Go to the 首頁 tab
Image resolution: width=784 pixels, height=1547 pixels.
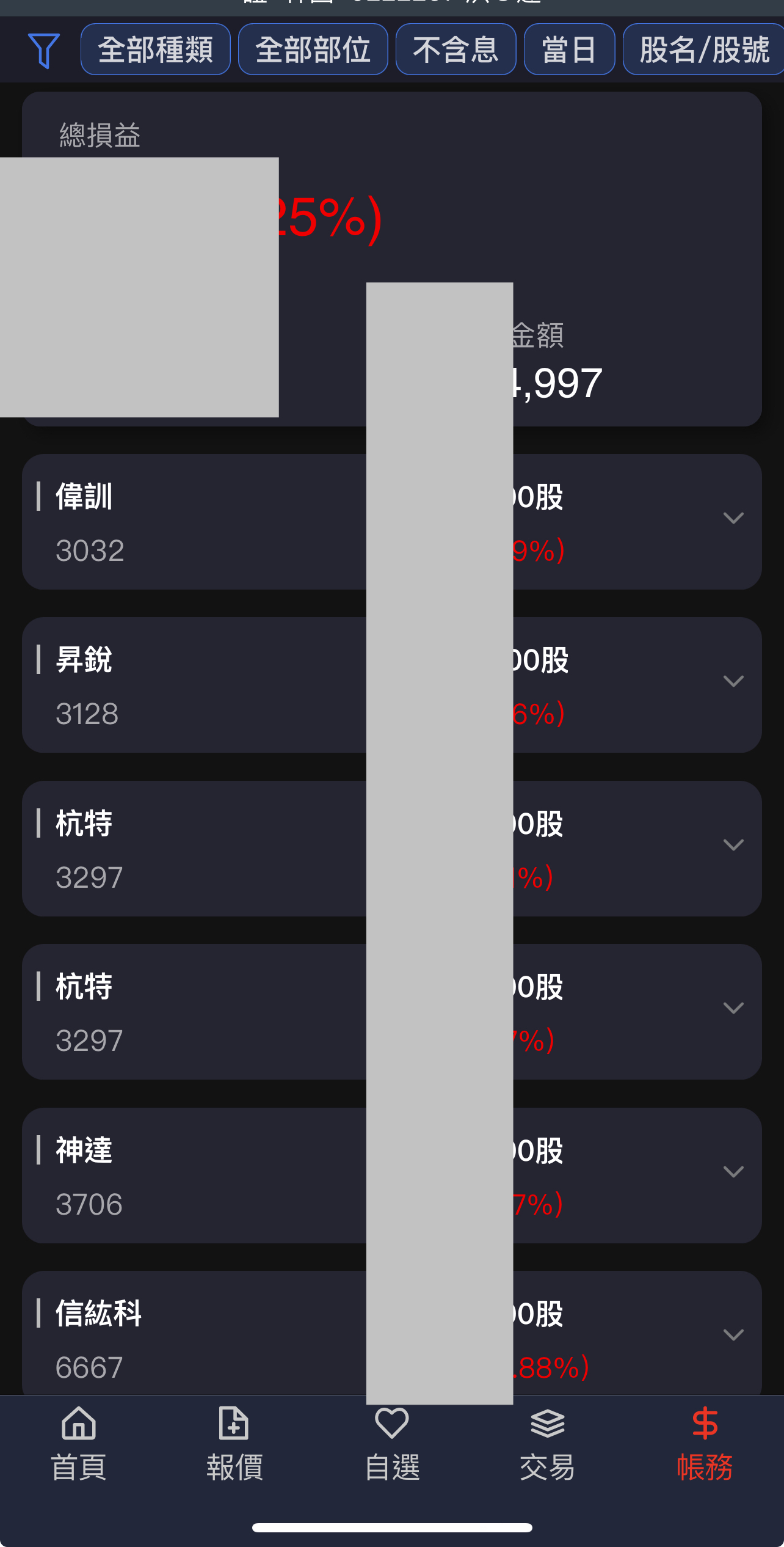pos(79,1444)
